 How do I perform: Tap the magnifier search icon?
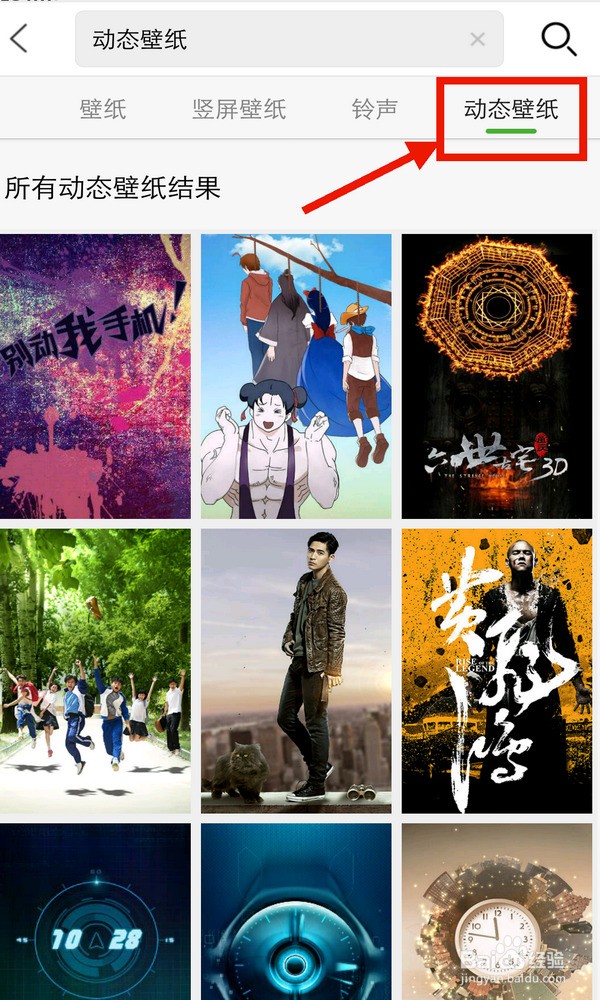[558, 39]
